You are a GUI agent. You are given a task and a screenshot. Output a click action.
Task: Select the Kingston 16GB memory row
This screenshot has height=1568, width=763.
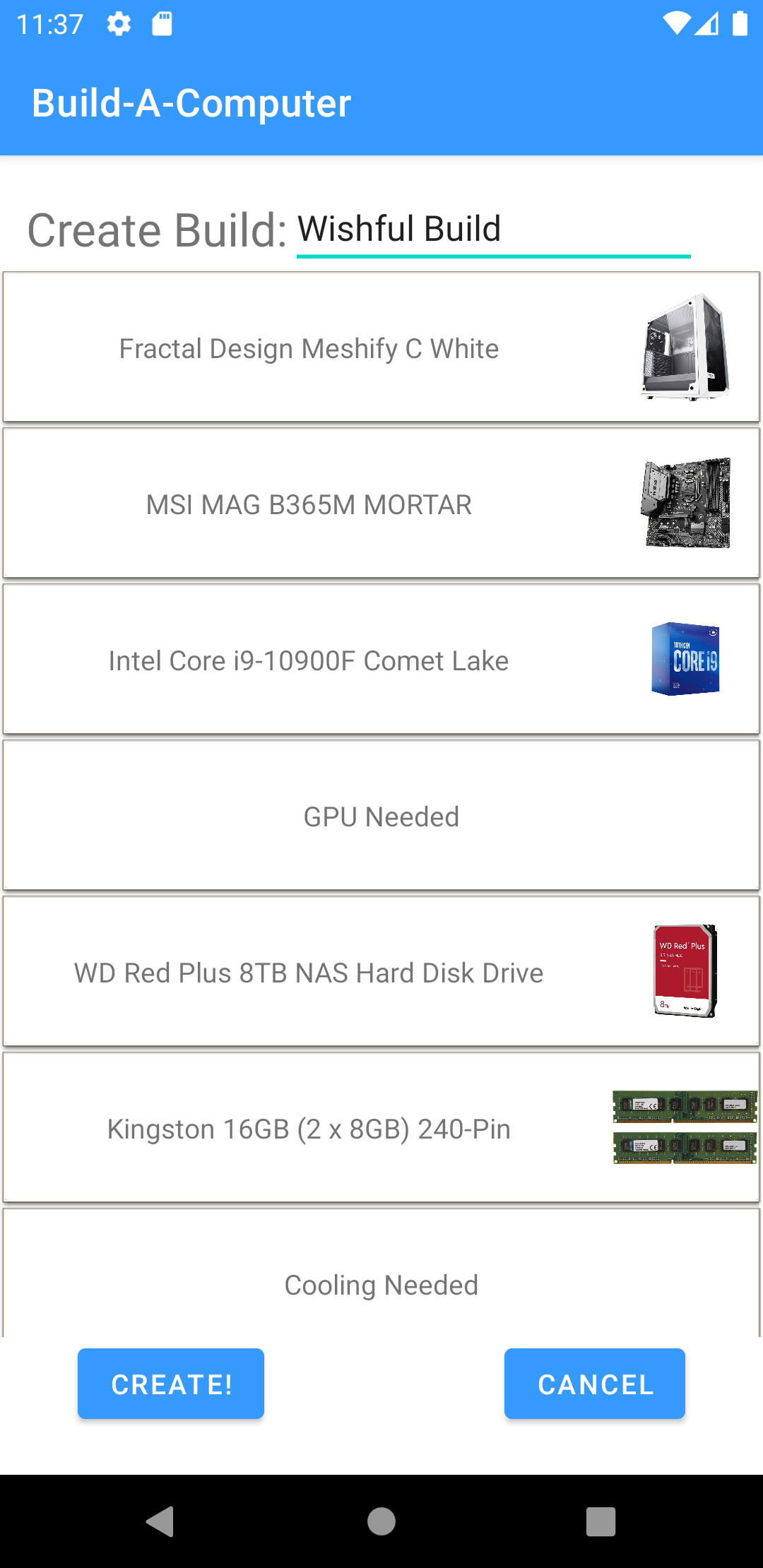pos(381,1128)
